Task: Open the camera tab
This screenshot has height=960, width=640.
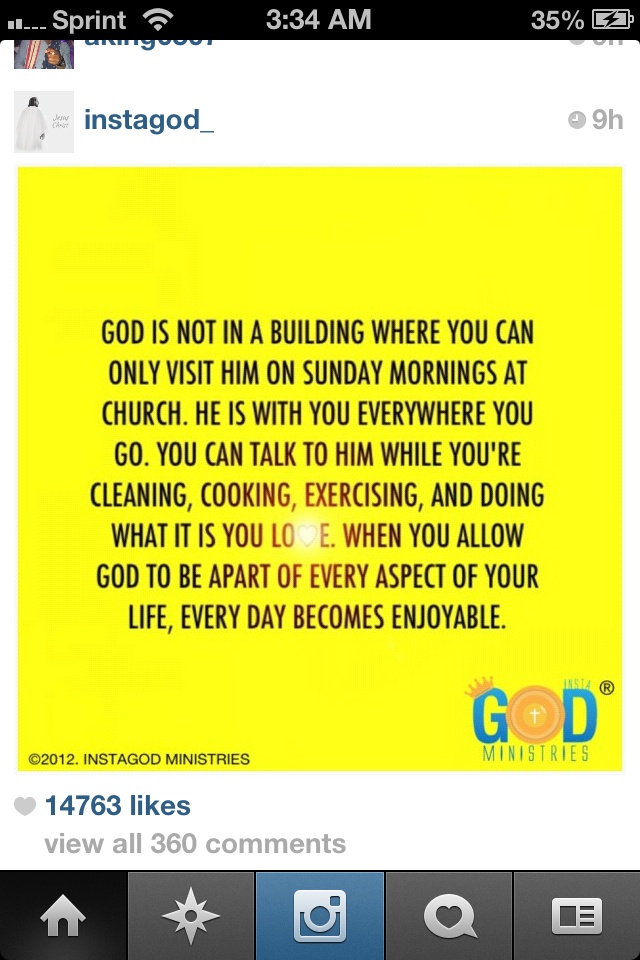Action: coord(320,916)
